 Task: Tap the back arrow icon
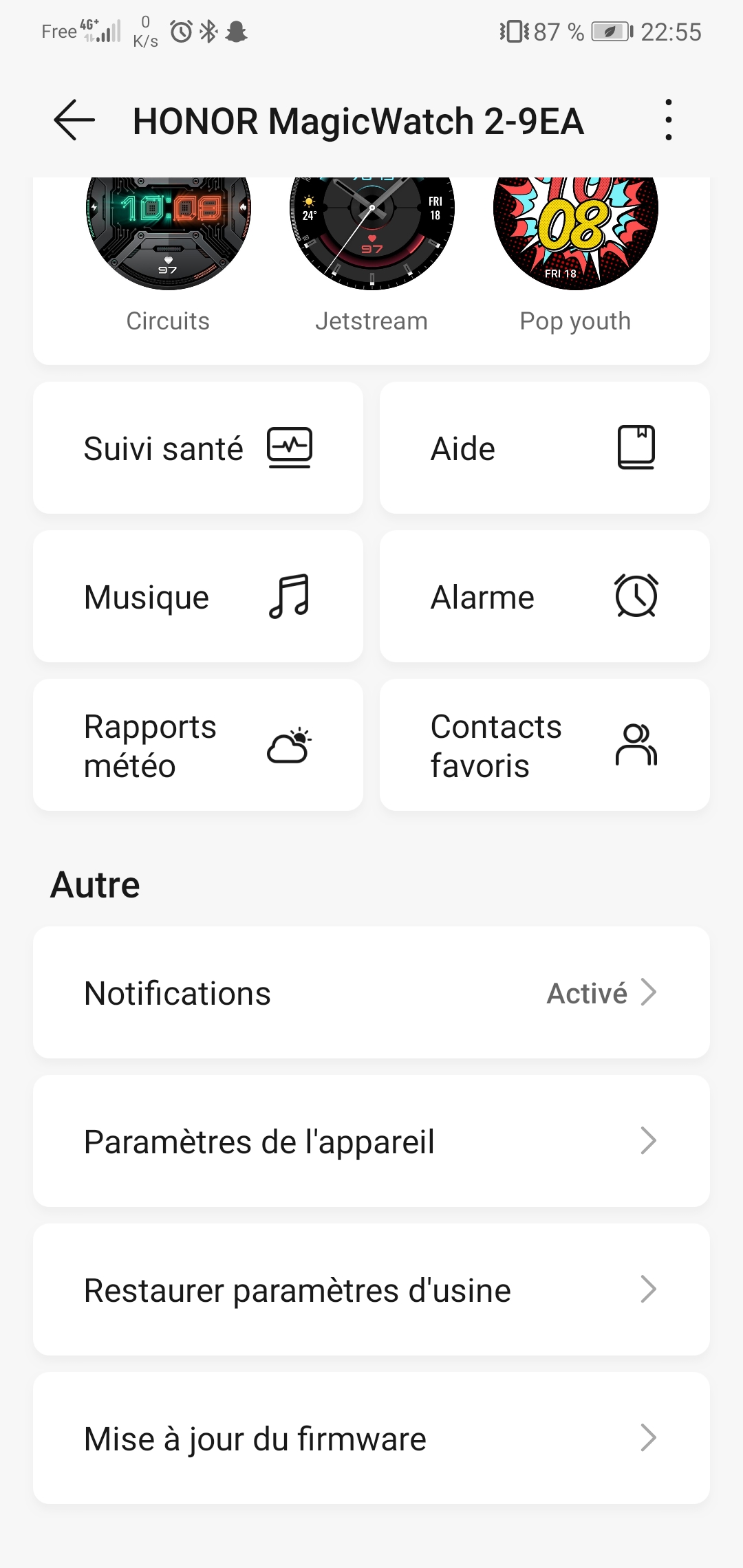pyautogui.click(x=72, y=121)
